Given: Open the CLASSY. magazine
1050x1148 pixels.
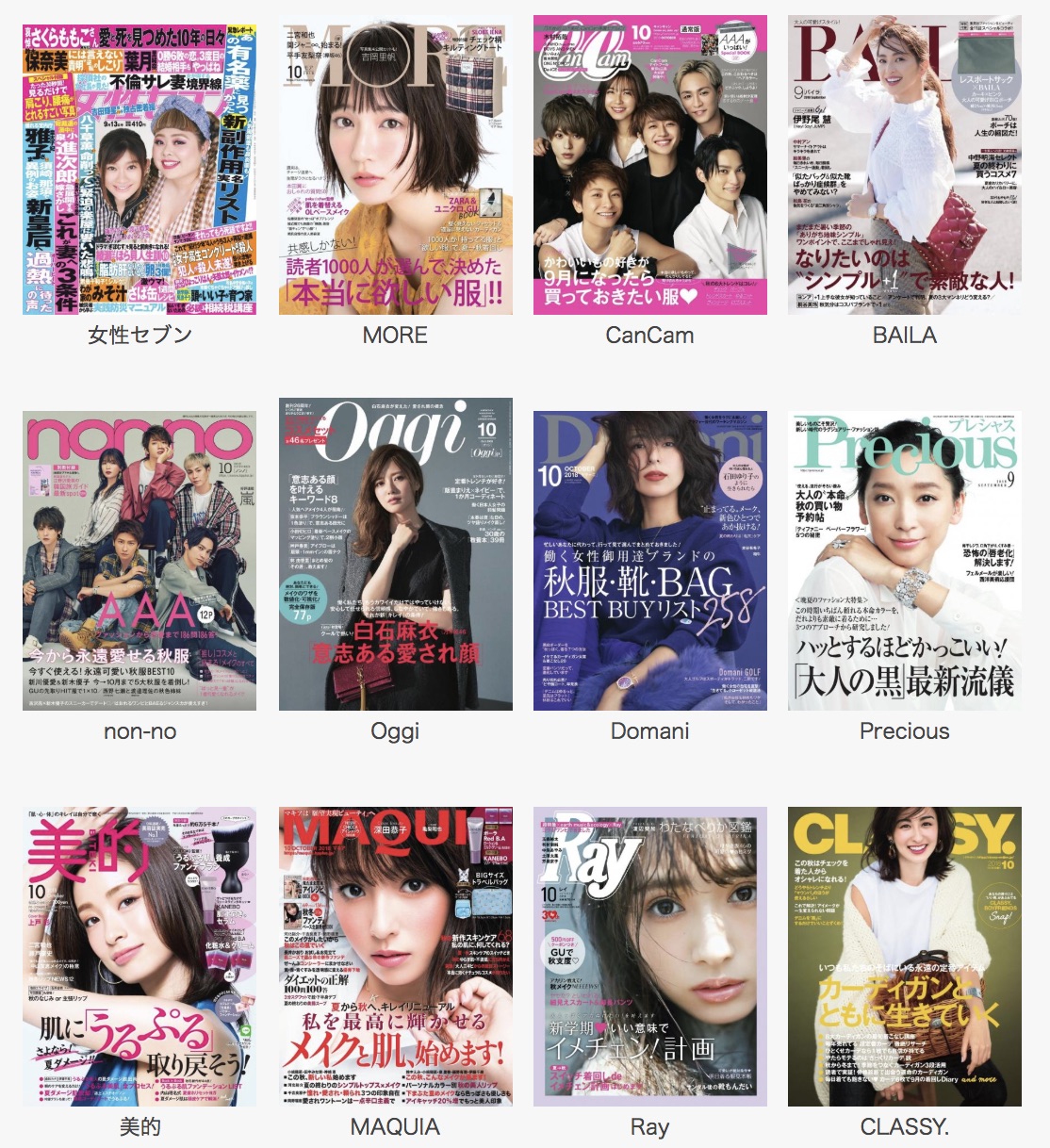Looking at the screenshot, I should pyautogui.click(x=904, y=956).
